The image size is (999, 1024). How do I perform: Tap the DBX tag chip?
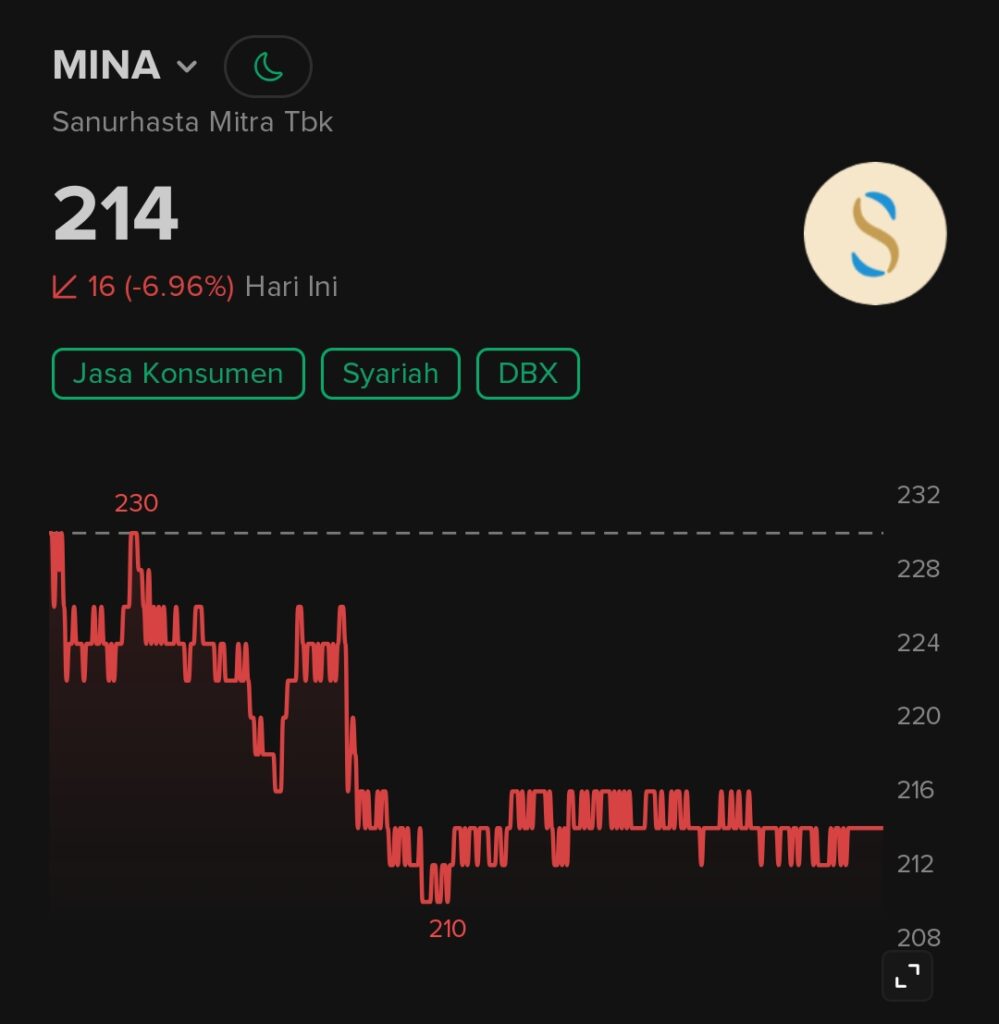[528, 374]
